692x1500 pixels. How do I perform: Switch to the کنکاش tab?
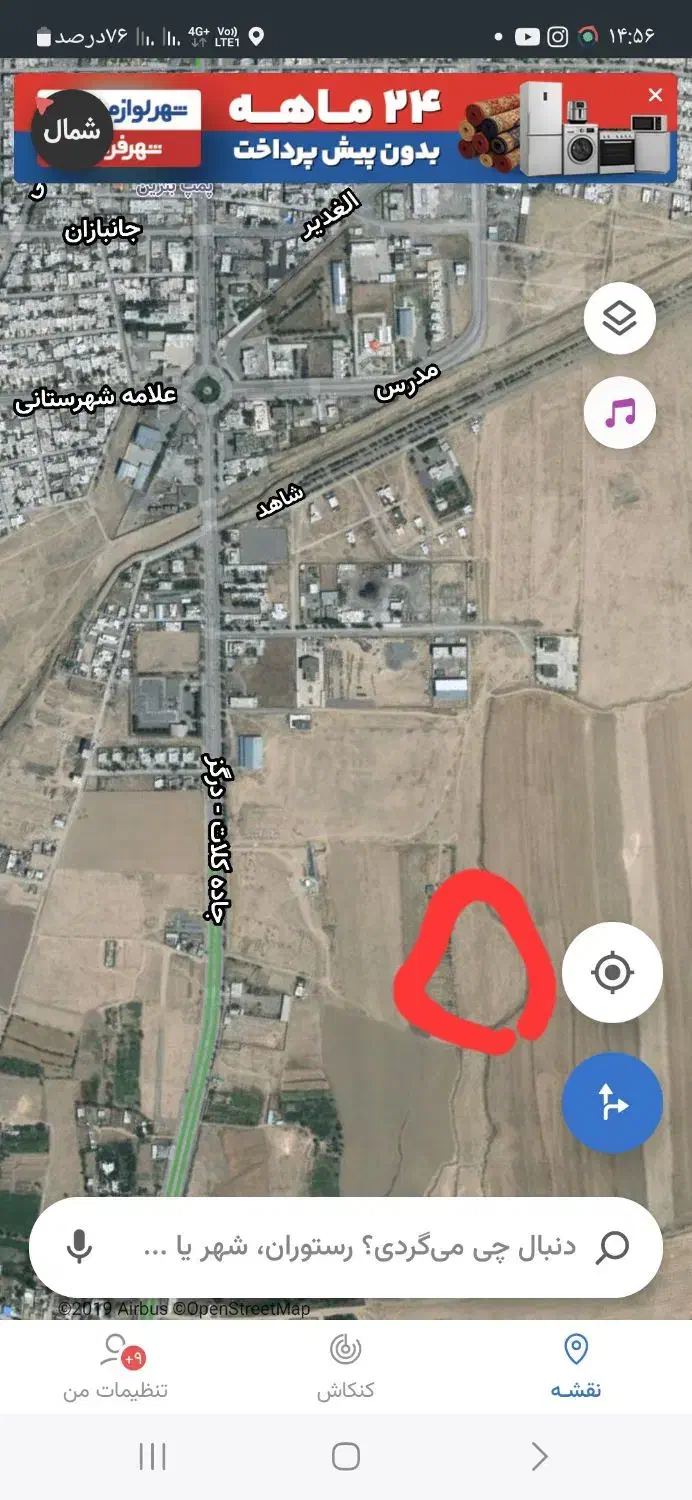346,1367
